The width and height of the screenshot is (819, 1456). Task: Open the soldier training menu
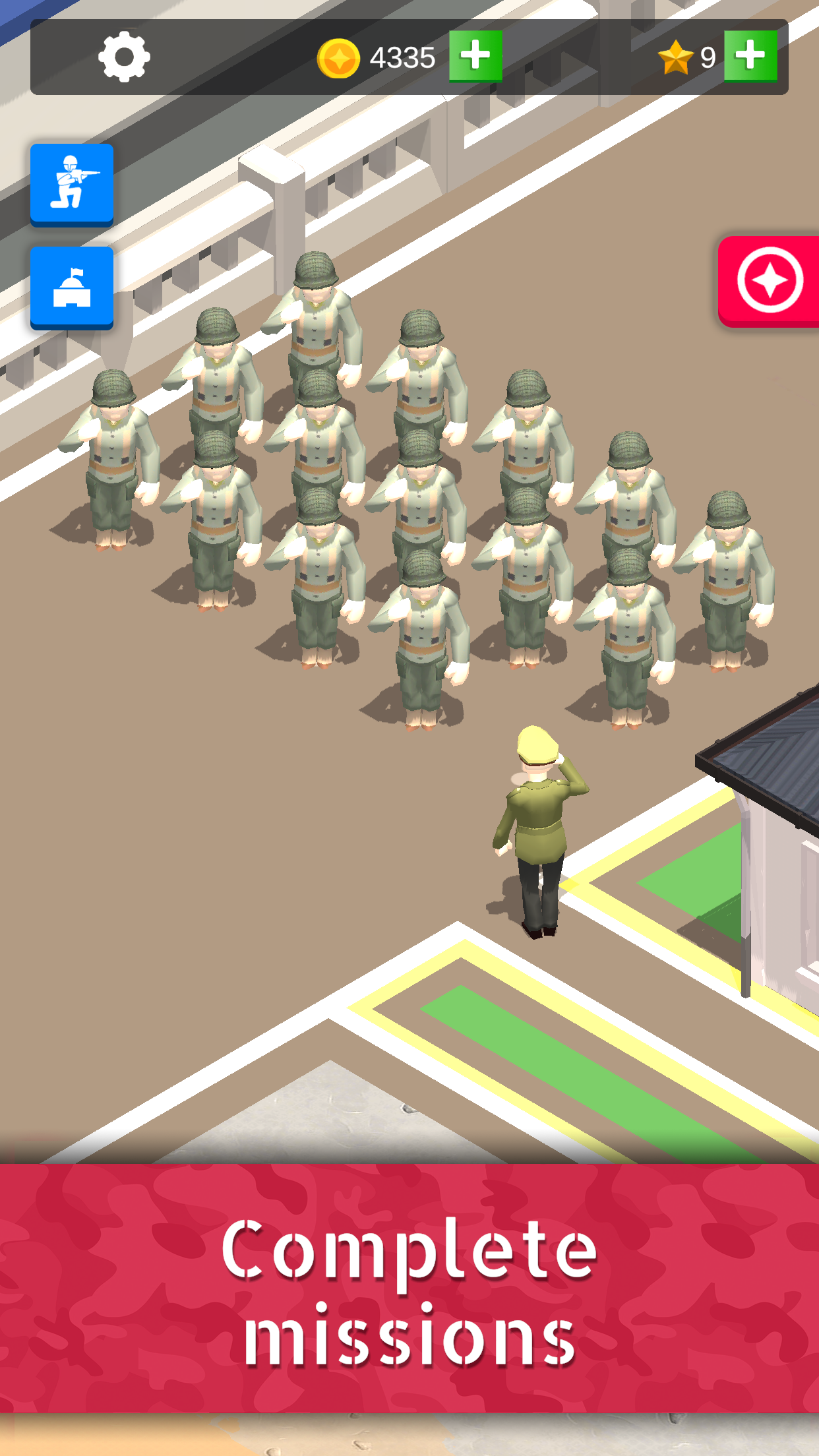pyautogui.click(x=72, y=184)
